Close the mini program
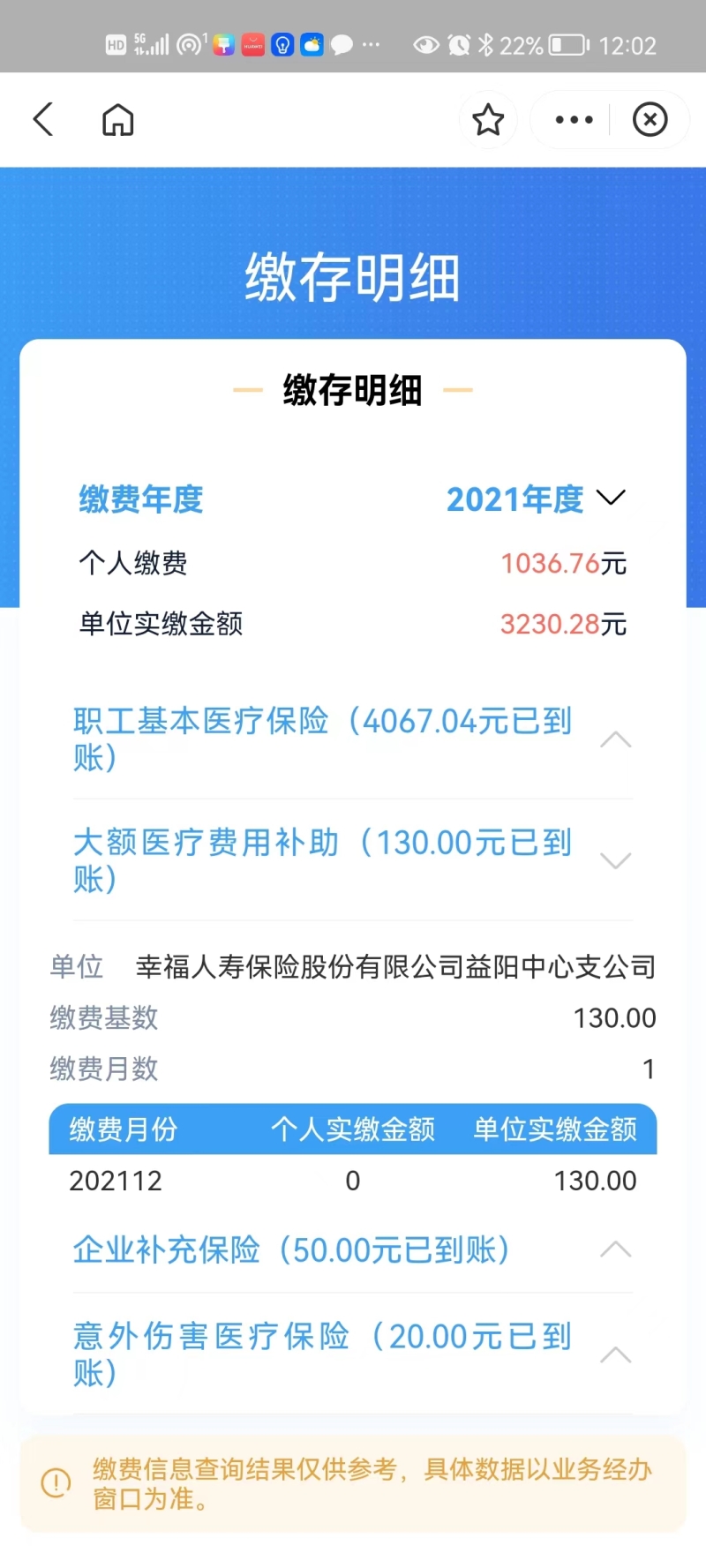Viewport: 706px width, 1568px height. coord(650,119)
